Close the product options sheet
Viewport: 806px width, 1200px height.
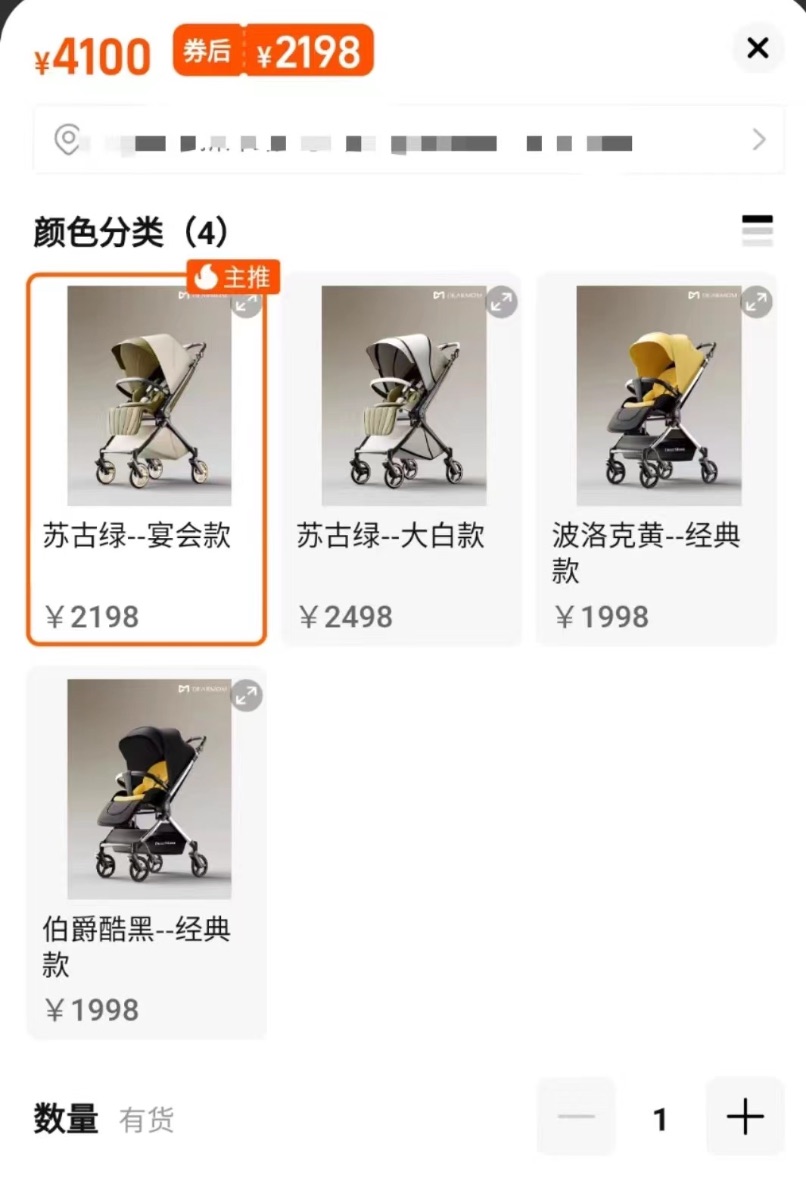coord(758,48)
